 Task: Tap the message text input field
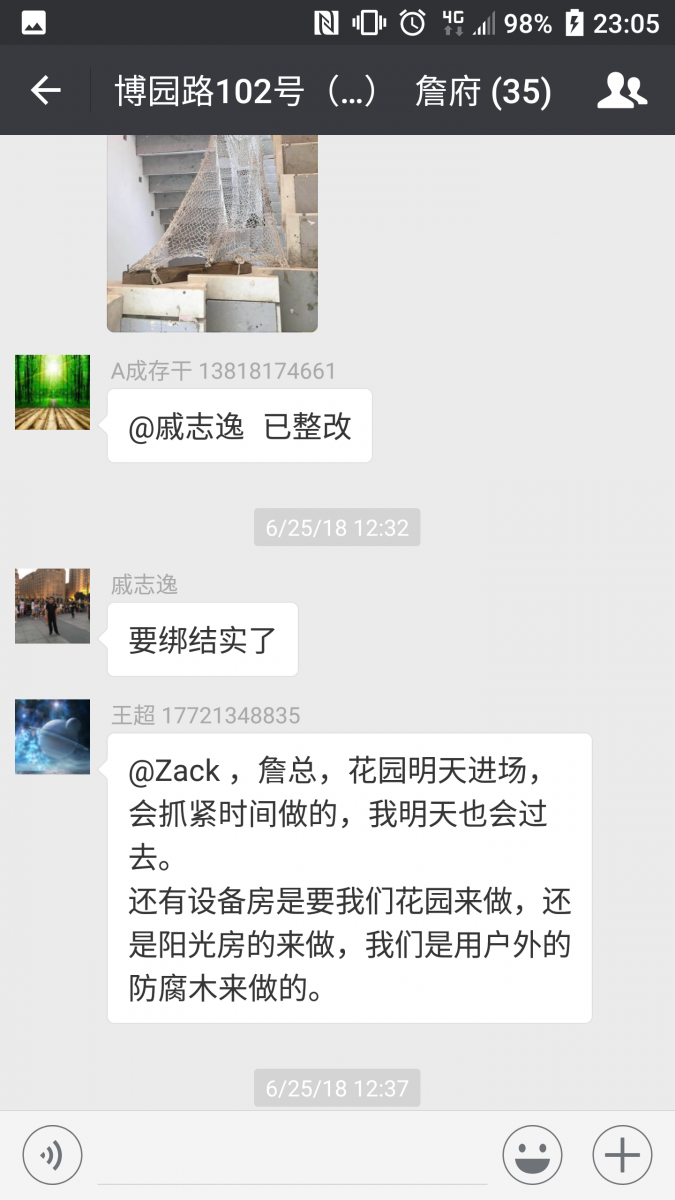point(292,1157)
